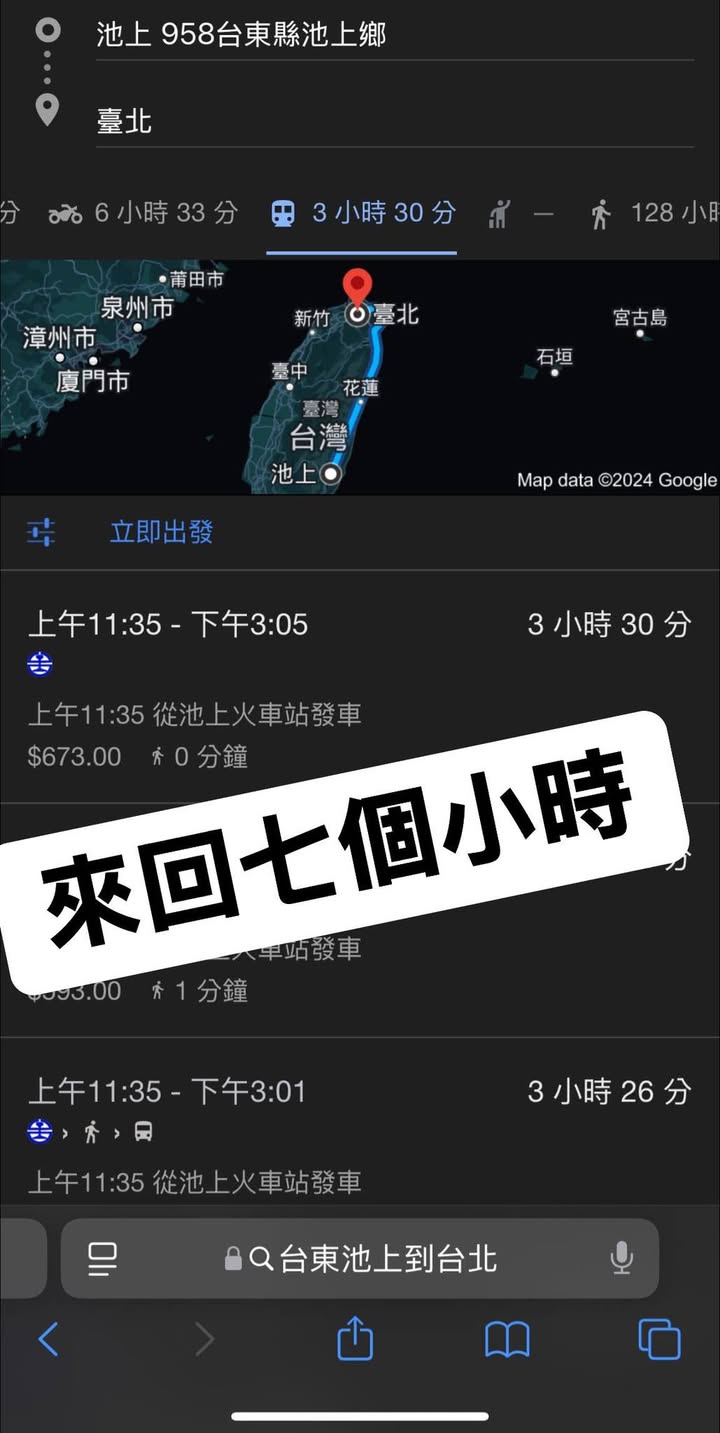720x1433 pixels.
Task: Open Safari bookmarks
Action: 507,1339
